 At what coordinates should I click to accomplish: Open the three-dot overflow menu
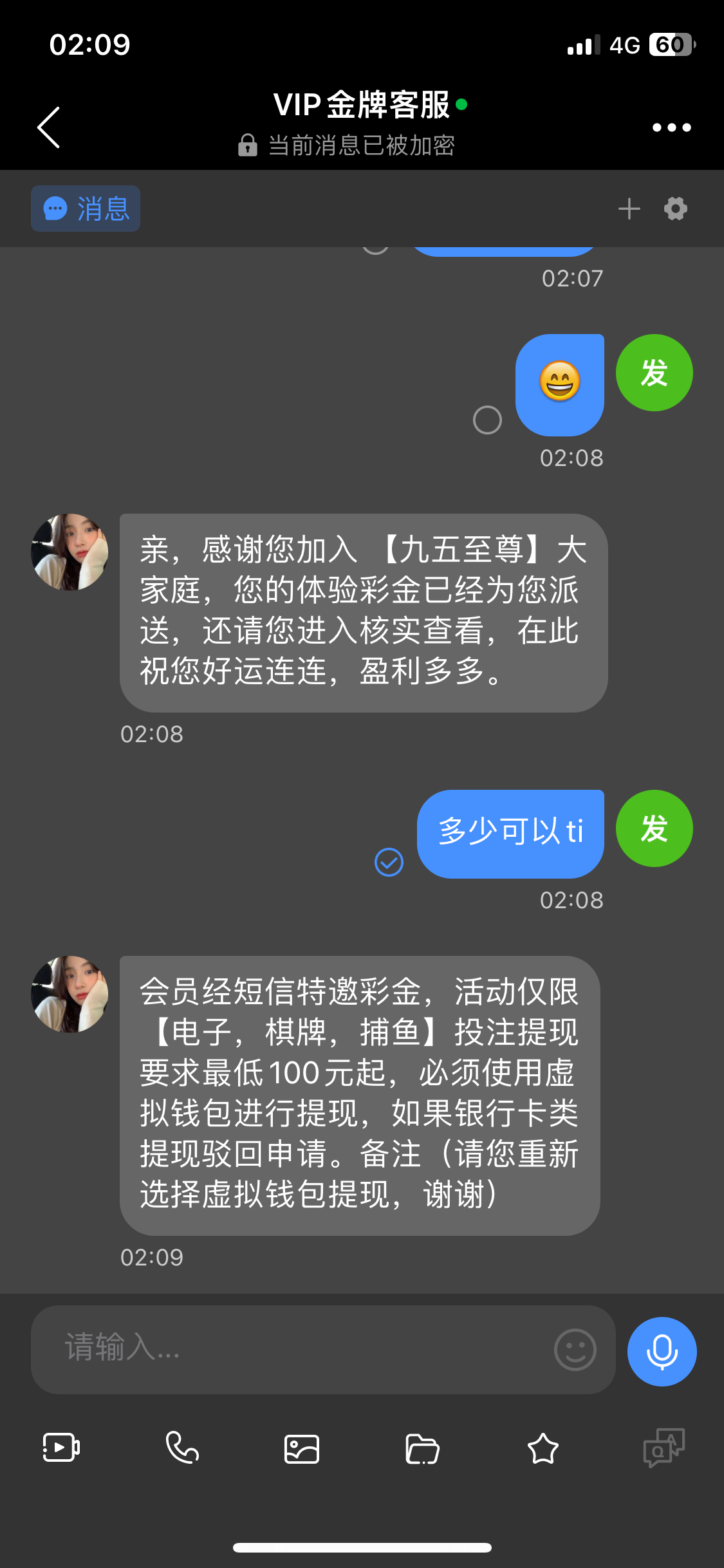pos(671,127)
